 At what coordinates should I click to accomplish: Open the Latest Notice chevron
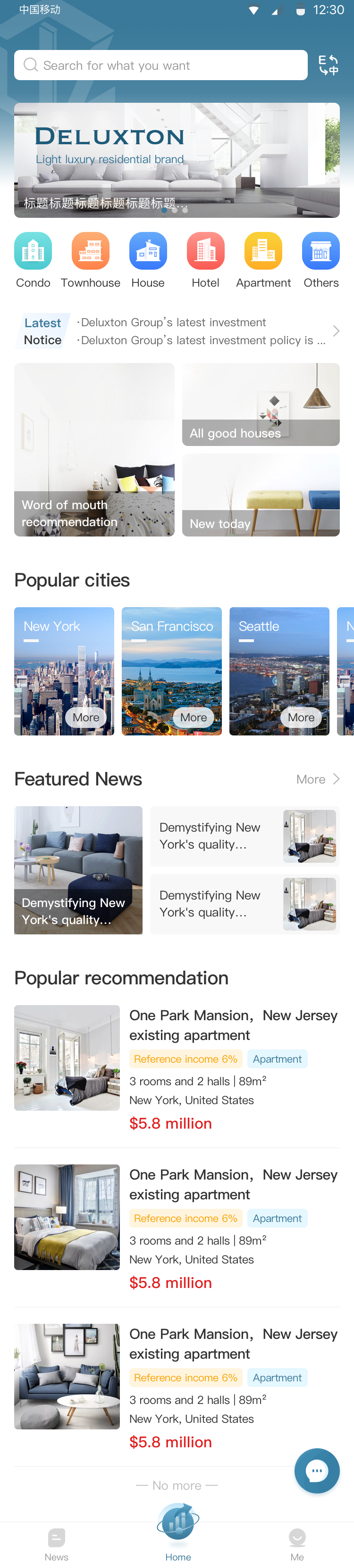click(x=336, y=331)
